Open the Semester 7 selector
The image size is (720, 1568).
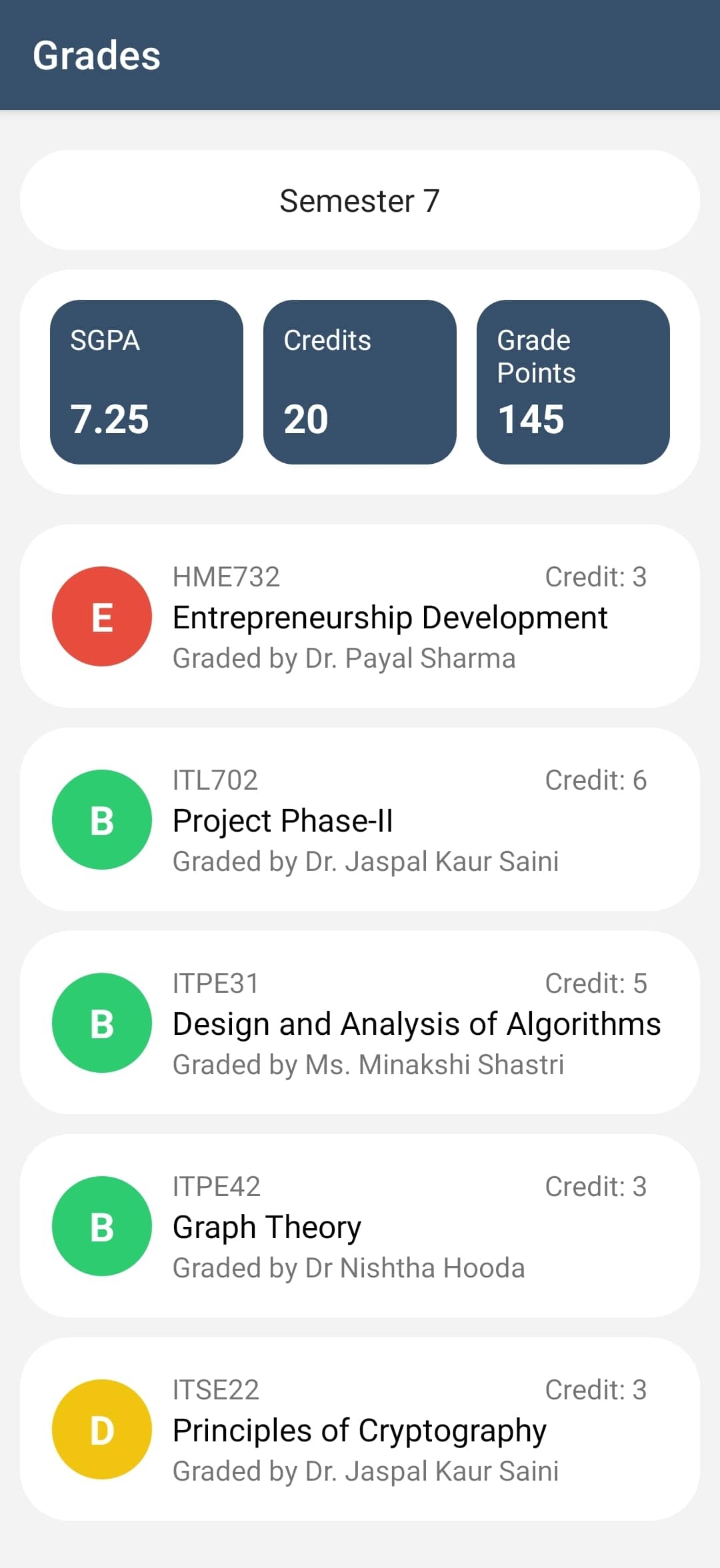359,201
